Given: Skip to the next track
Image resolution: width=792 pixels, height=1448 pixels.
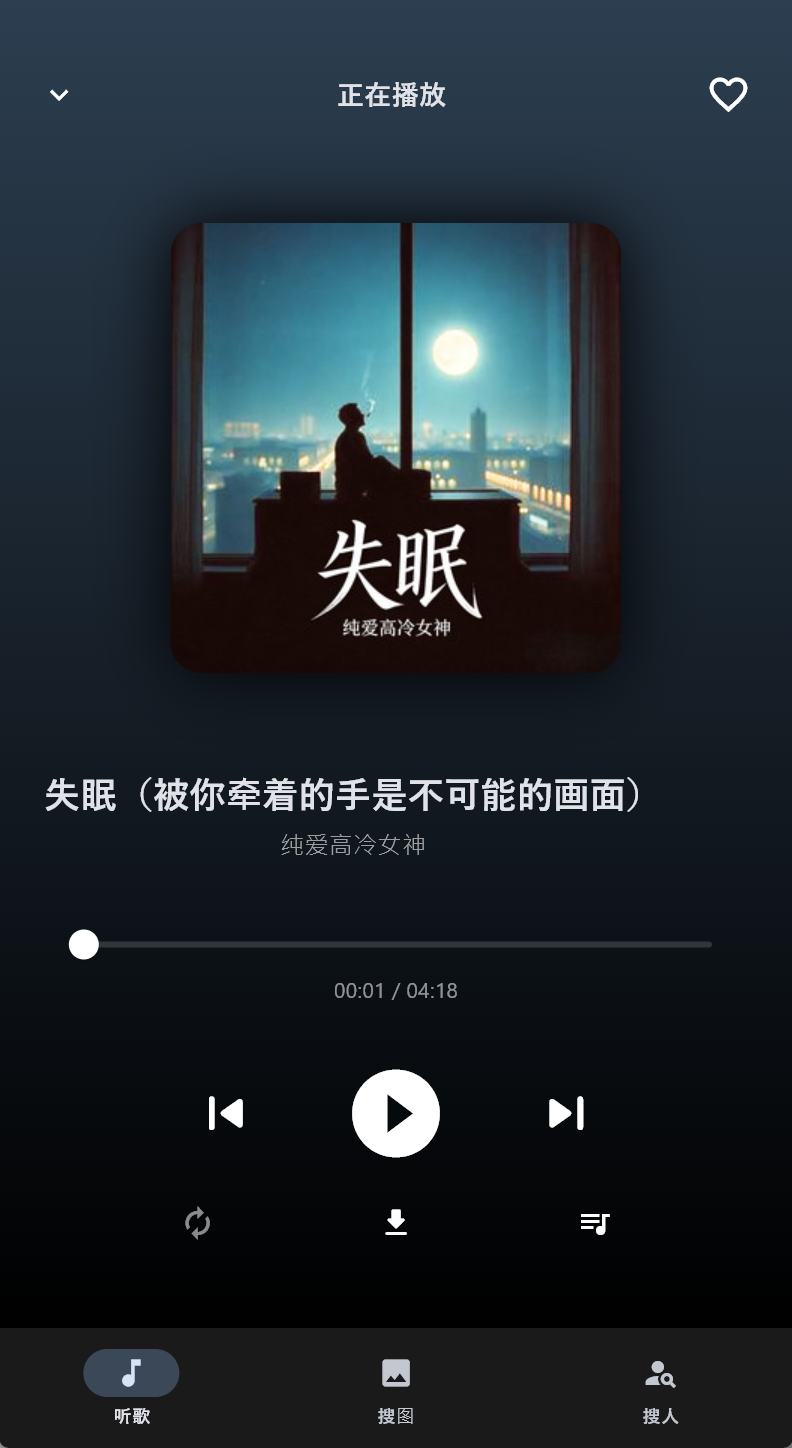Looking at the screenshot, I should pos(566,1113).
